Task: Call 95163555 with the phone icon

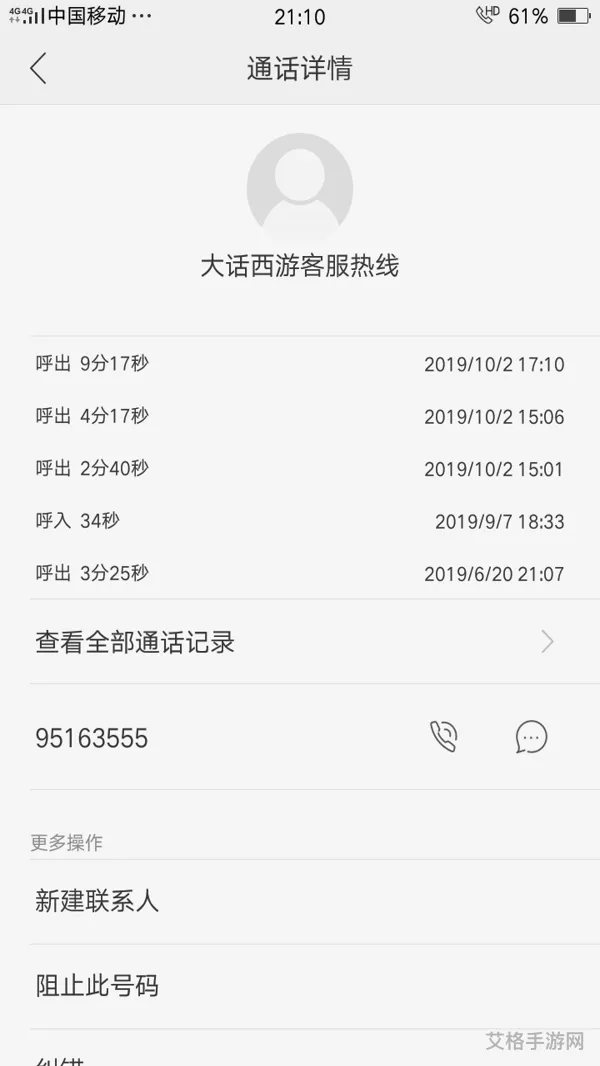Action: [444, 737]
